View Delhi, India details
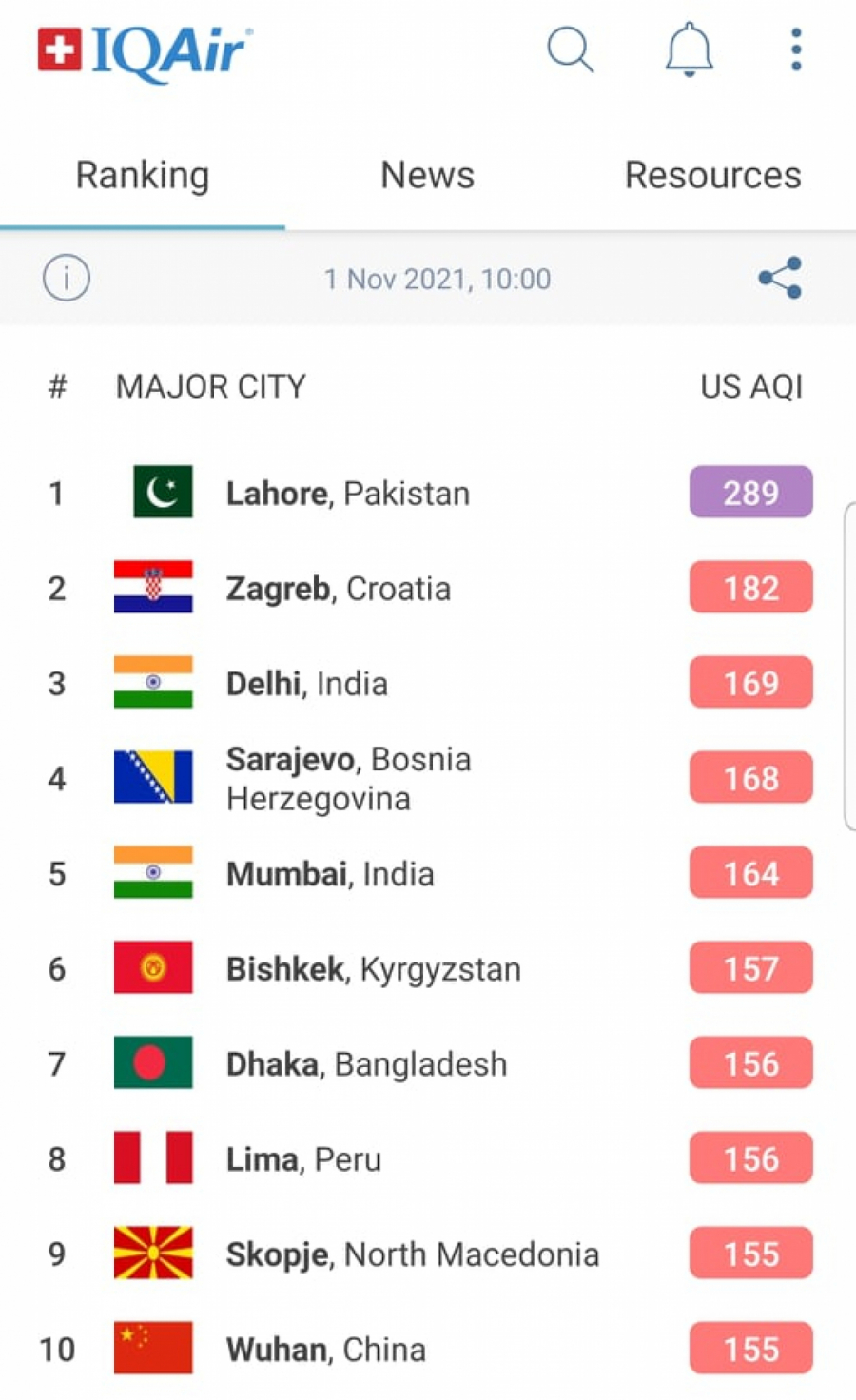This screenshot has width=856, height=1400. (x=307, y=684)
